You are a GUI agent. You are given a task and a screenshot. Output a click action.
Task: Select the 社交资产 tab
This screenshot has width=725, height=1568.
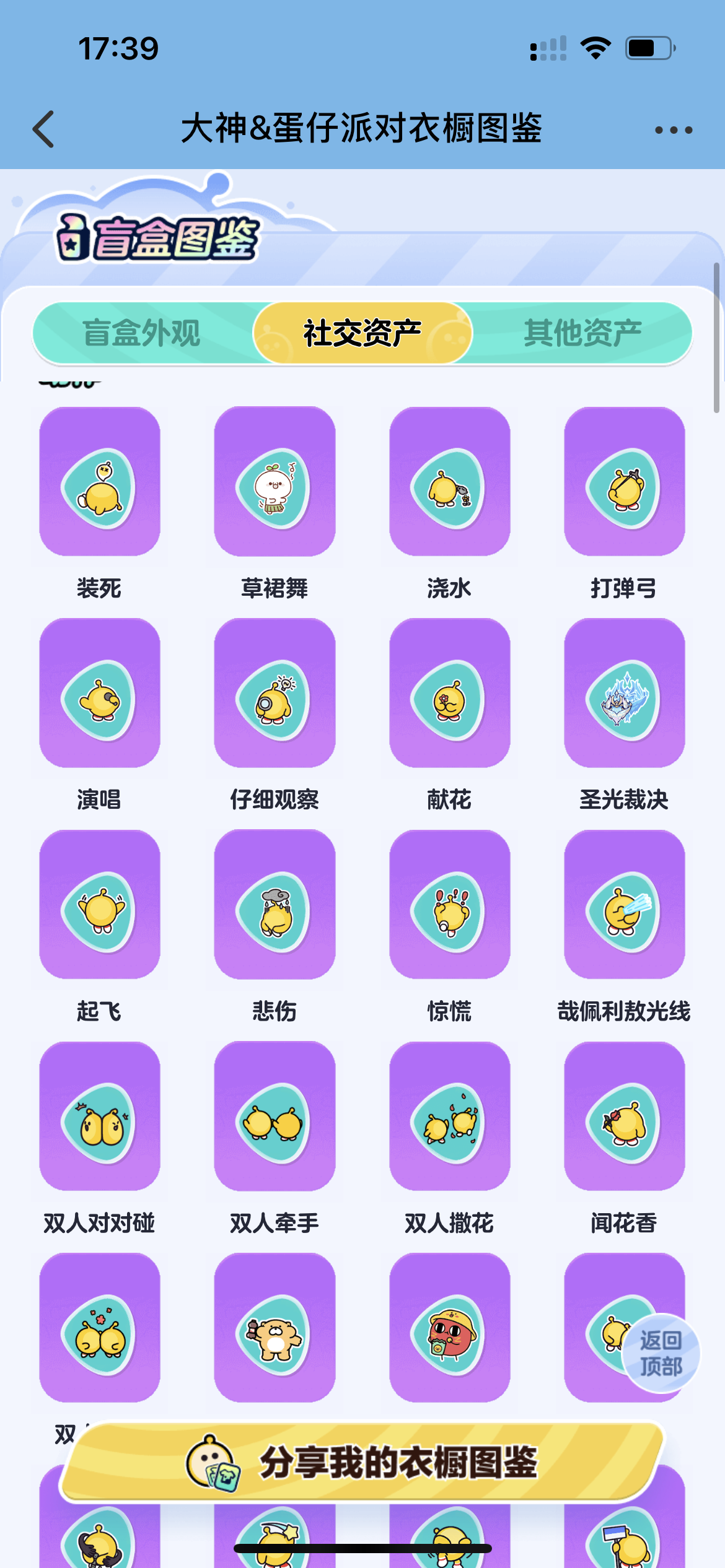pyautogui.click(x=362, y=333)
